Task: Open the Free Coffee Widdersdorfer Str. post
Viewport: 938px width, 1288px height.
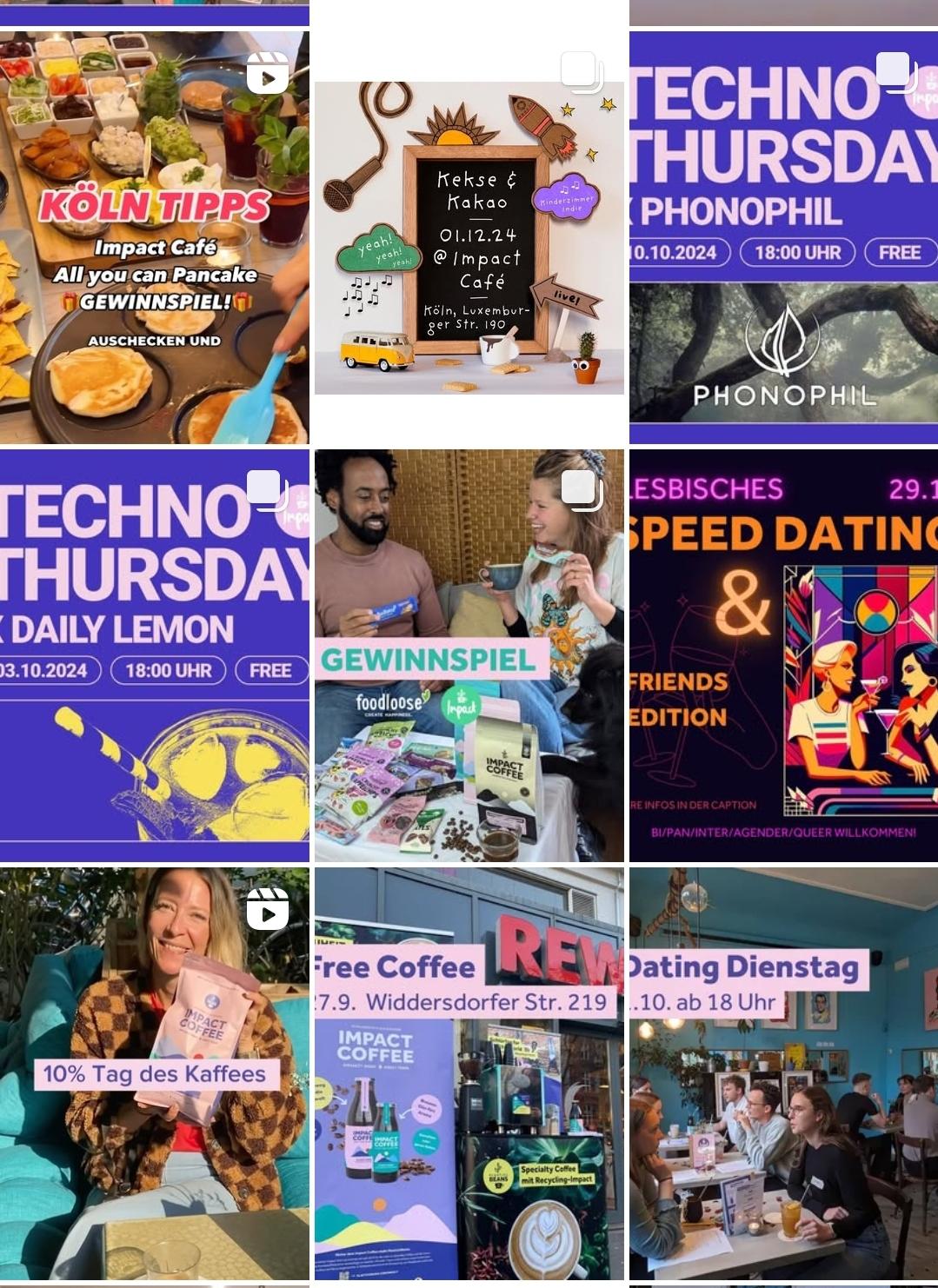Action: (469, 1073)
